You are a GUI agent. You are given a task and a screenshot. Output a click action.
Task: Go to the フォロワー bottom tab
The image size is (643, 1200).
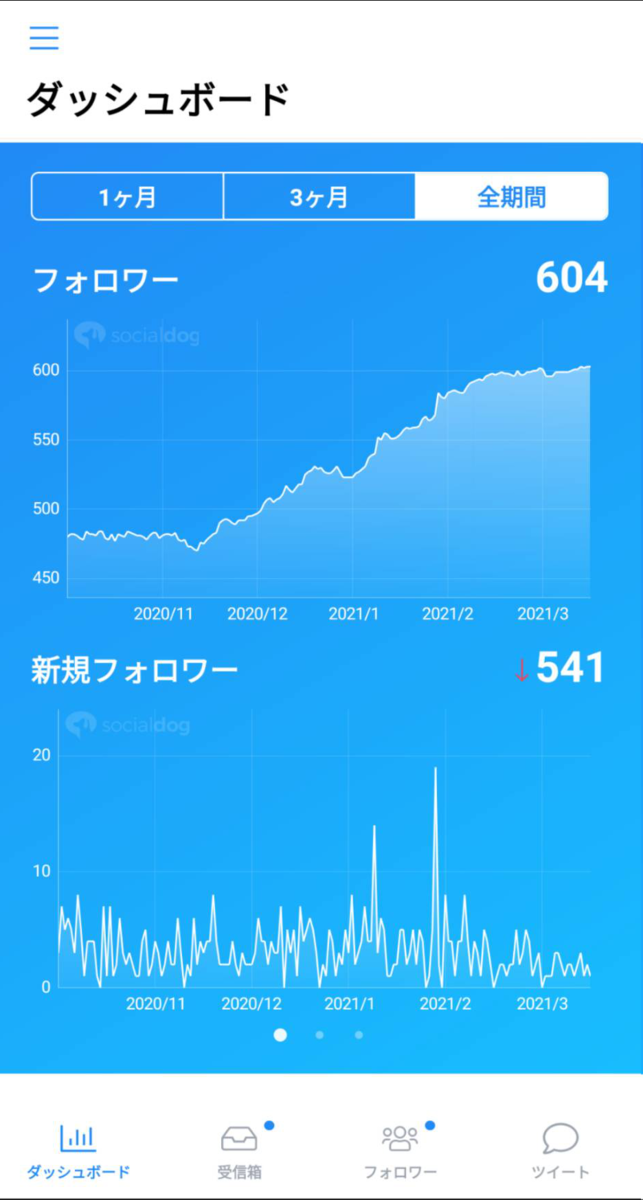(400, 1151)
